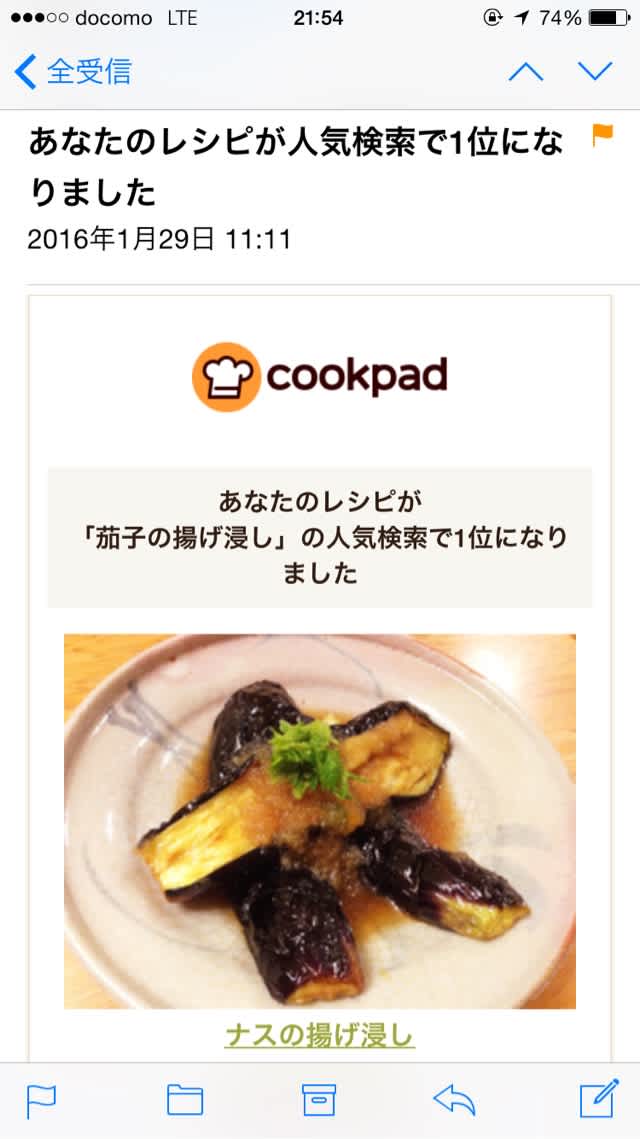Open the ナスの揚げ浸し recipe link

(319, 1035)
